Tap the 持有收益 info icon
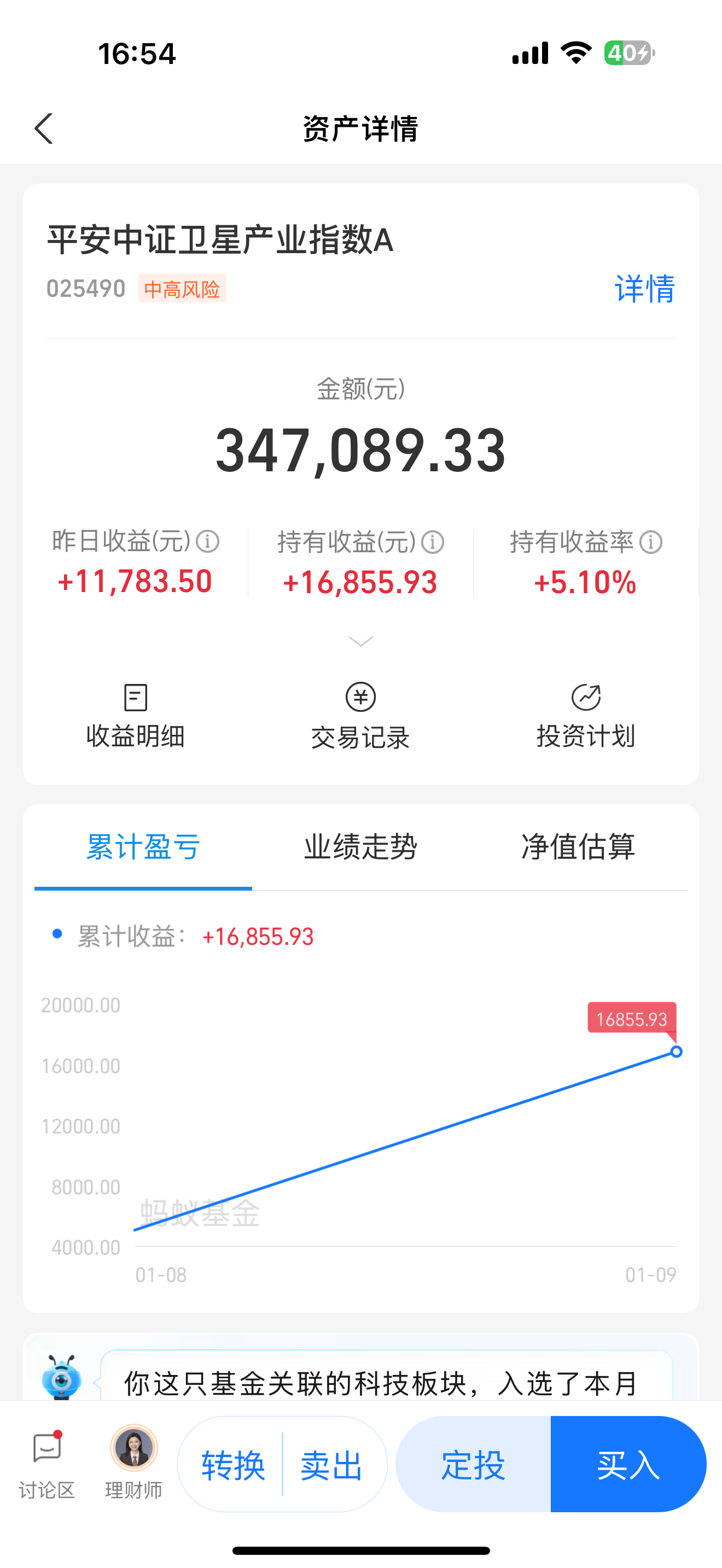722x1568 pixels. tap(433, 541)
